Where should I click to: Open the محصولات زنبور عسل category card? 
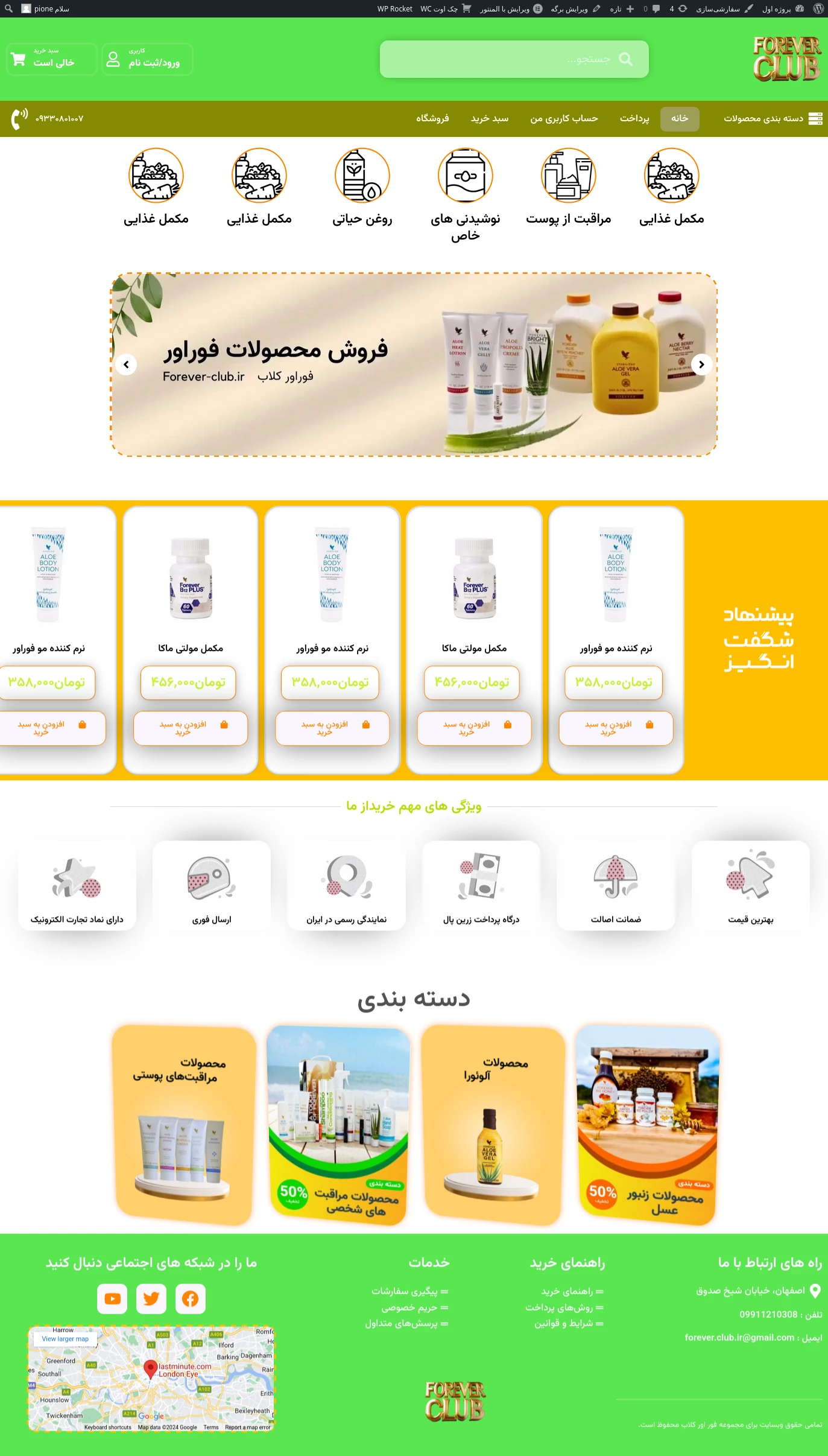pos(647,1125)
